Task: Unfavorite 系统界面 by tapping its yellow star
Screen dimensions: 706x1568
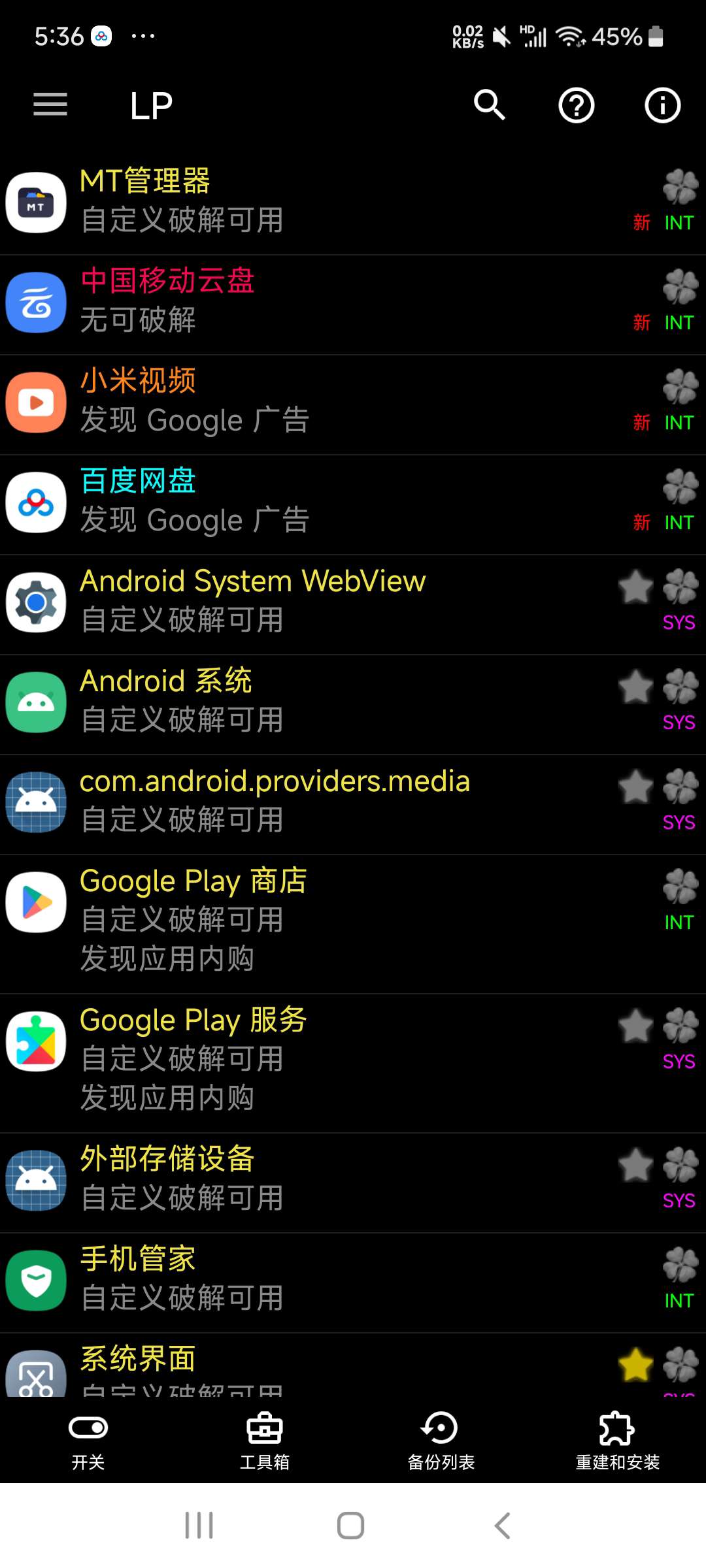Action: point(635,1365)
